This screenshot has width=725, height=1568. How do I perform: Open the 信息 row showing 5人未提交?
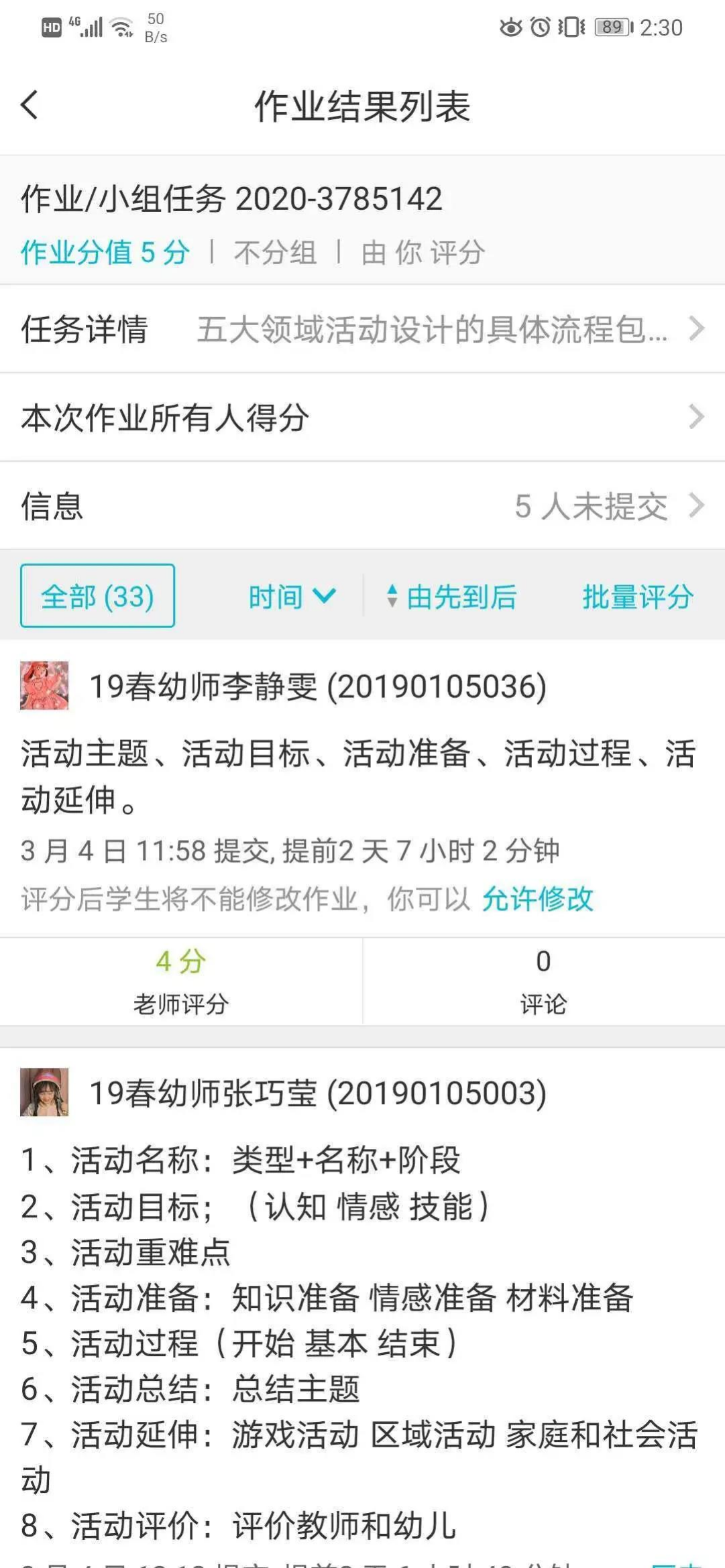pos(362,505)
